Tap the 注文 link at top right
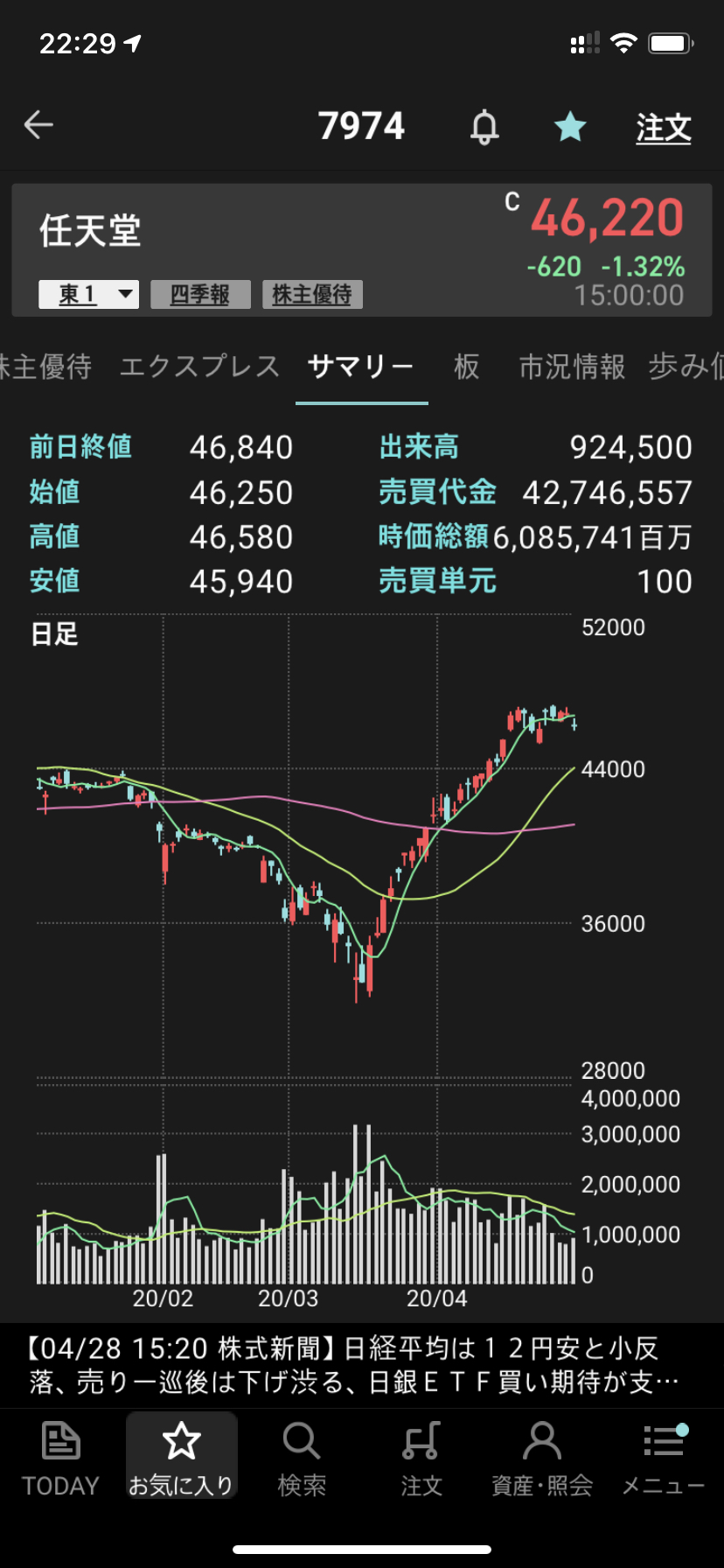724x1568 pixels. tap(664, 129)
